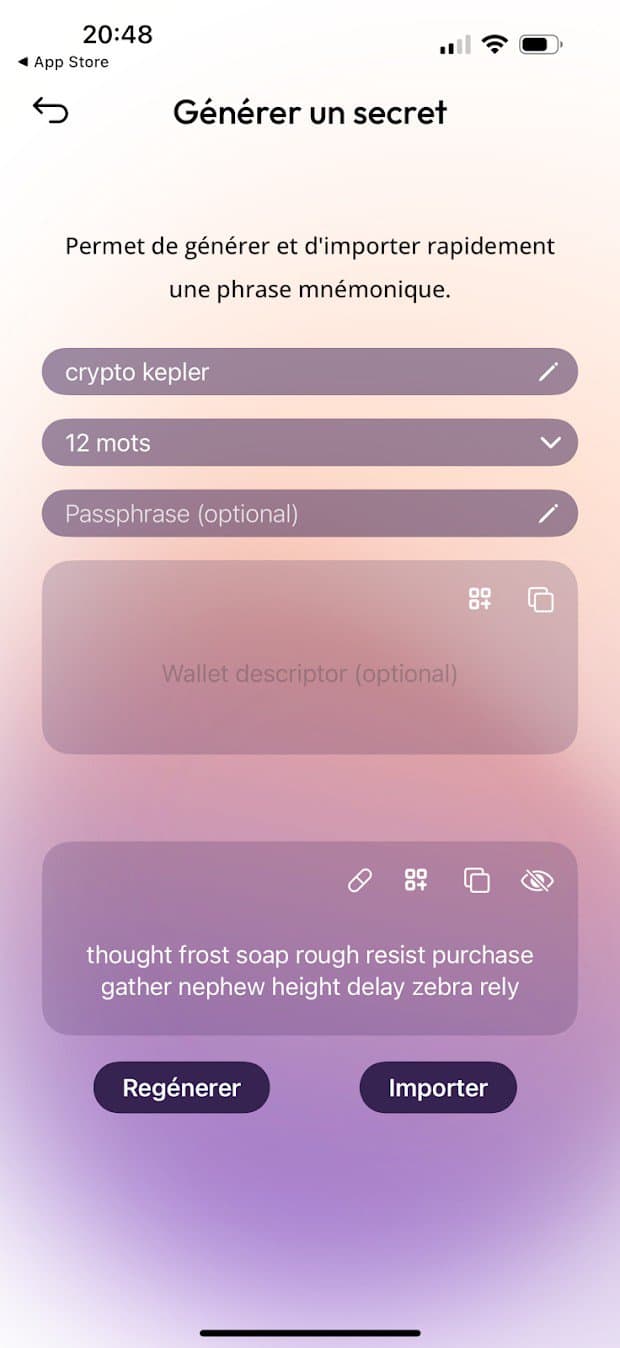Return to App Store via status bar link
The width and height of the screenshot is (620, 1348).
[x=64, y=62]
